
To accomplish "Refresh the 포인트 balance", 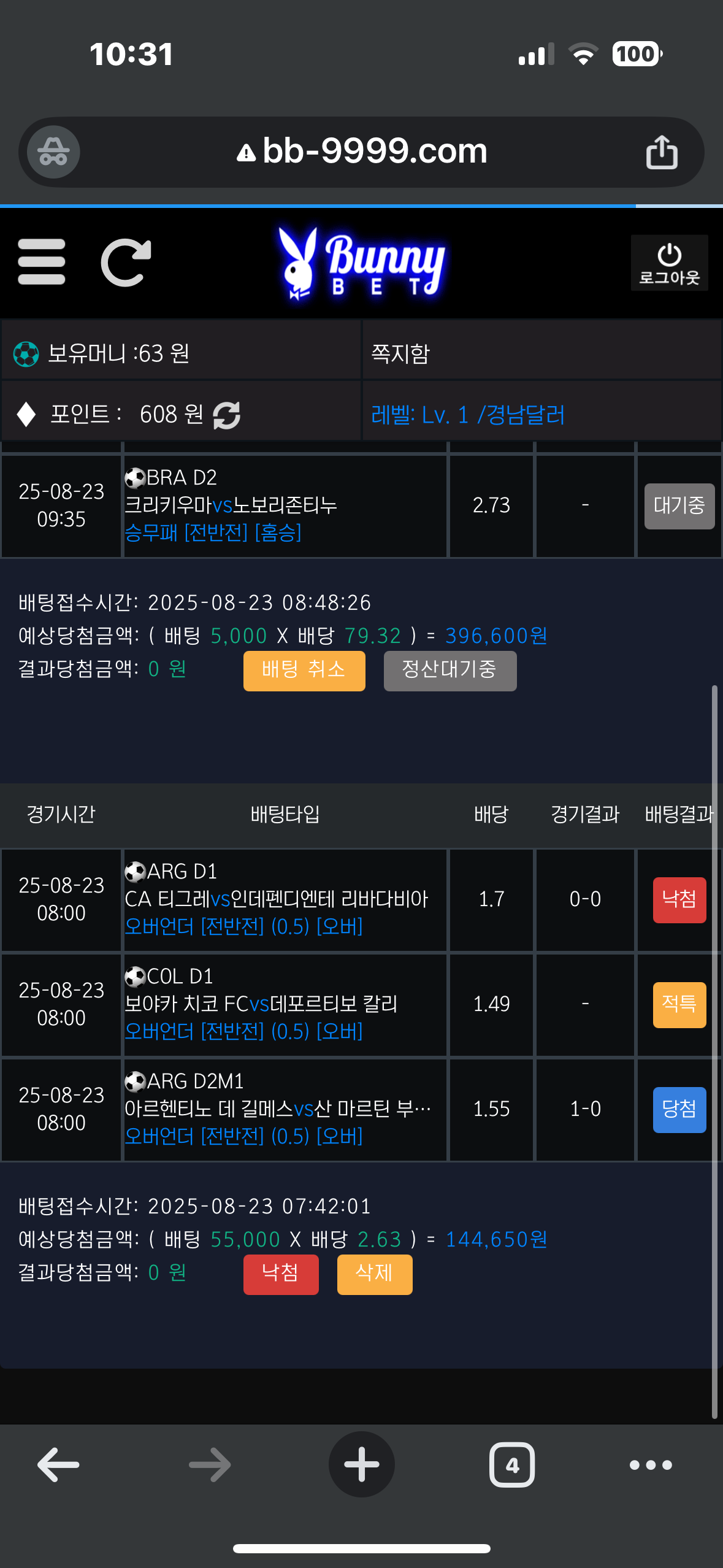I will click(x=226, y=415).
